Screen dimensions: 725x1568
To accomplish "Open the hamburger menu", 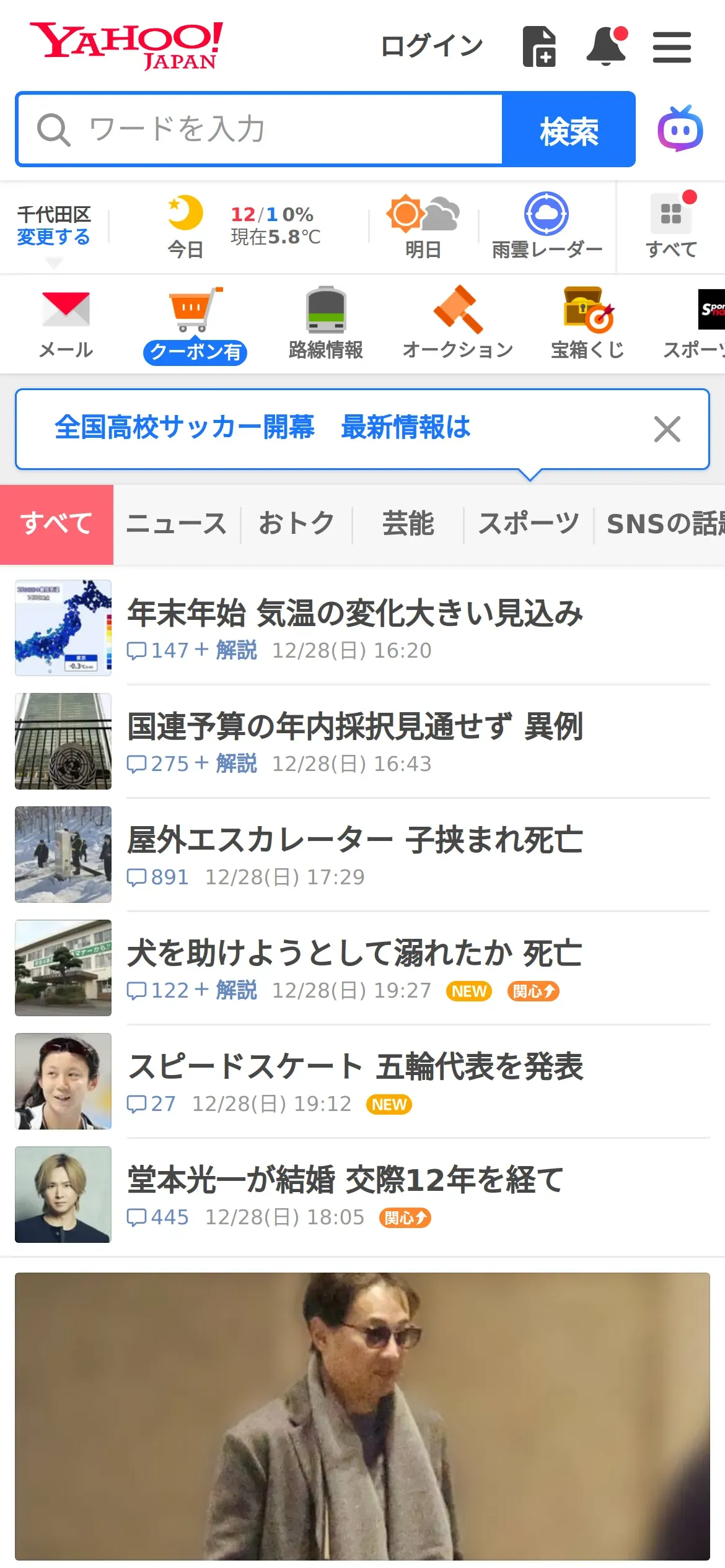I will 672,47.
